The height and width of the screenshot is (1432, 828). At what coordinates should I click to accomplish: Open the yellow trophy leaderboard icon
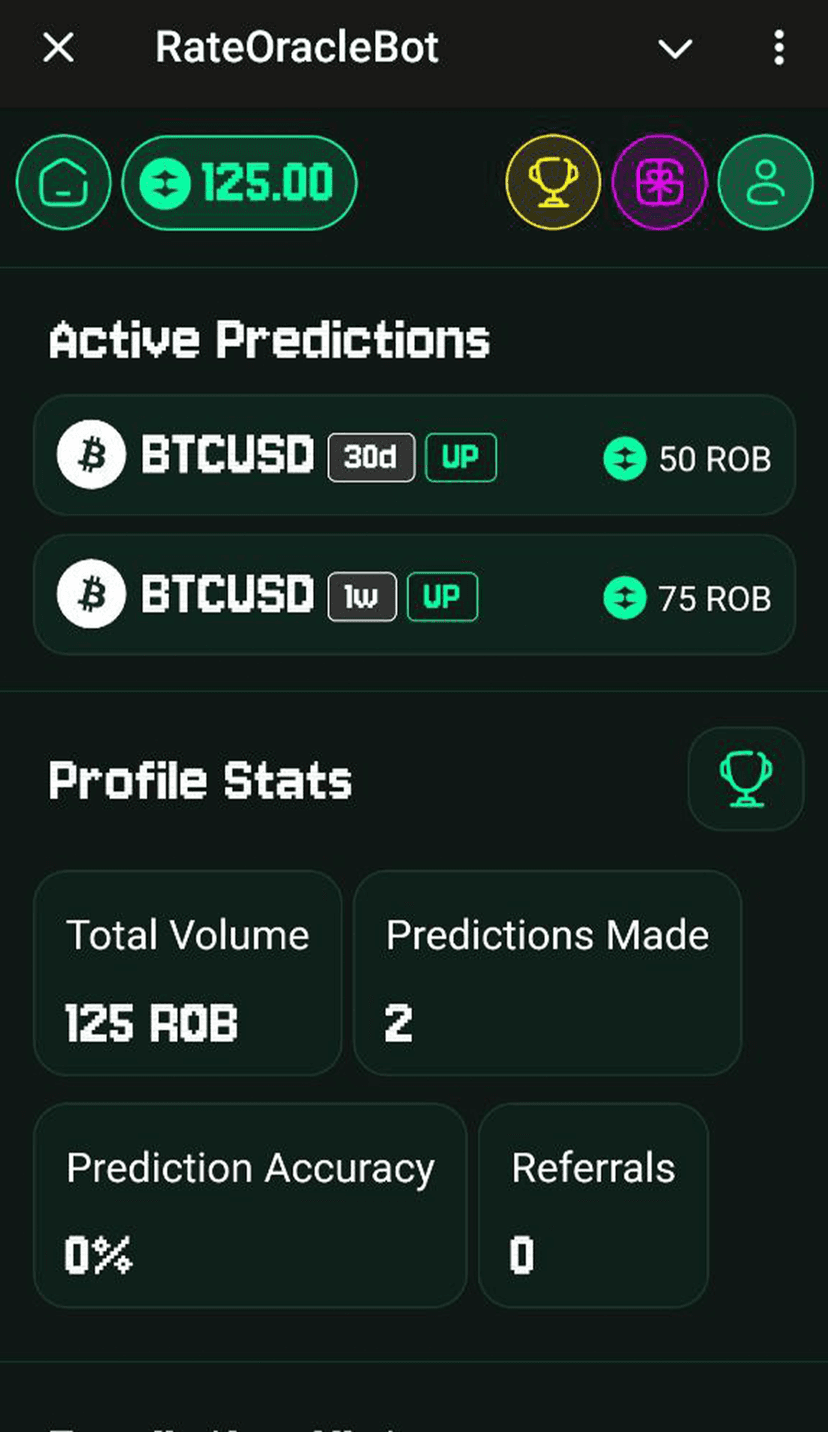pos(553,183)
